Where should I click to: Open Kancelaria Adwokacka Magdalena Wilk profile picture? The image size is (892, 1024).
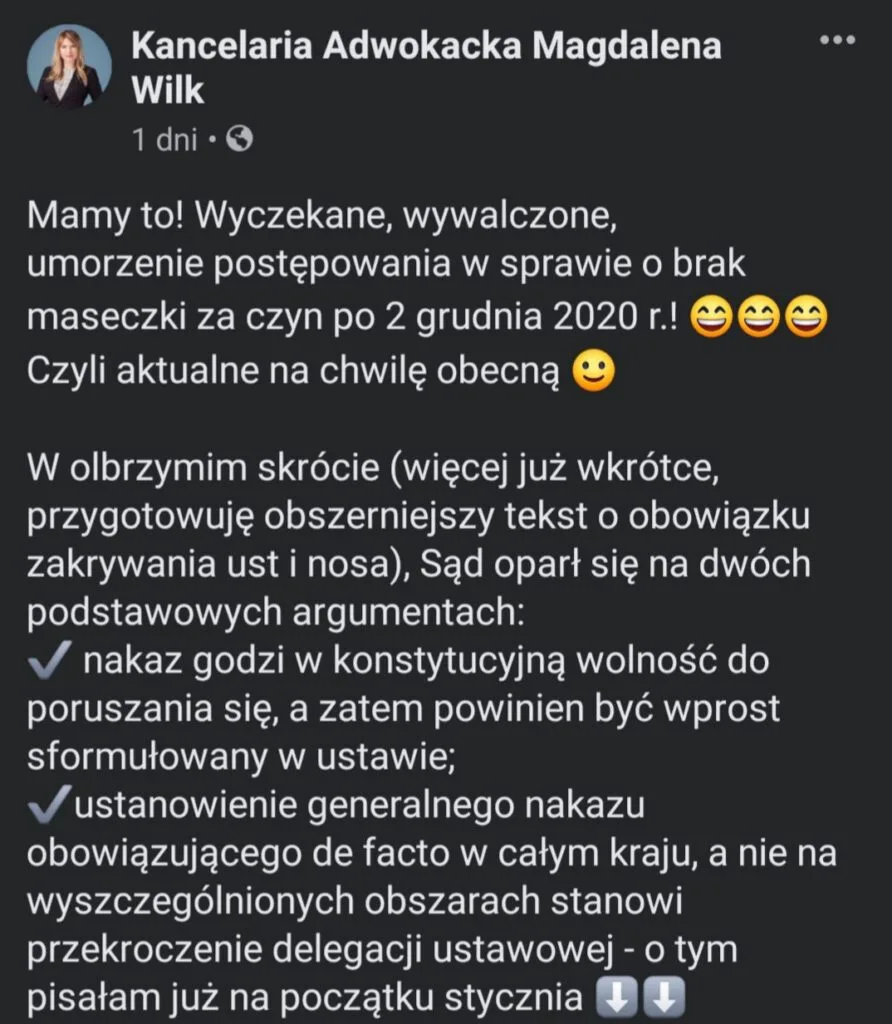point(69,66)
